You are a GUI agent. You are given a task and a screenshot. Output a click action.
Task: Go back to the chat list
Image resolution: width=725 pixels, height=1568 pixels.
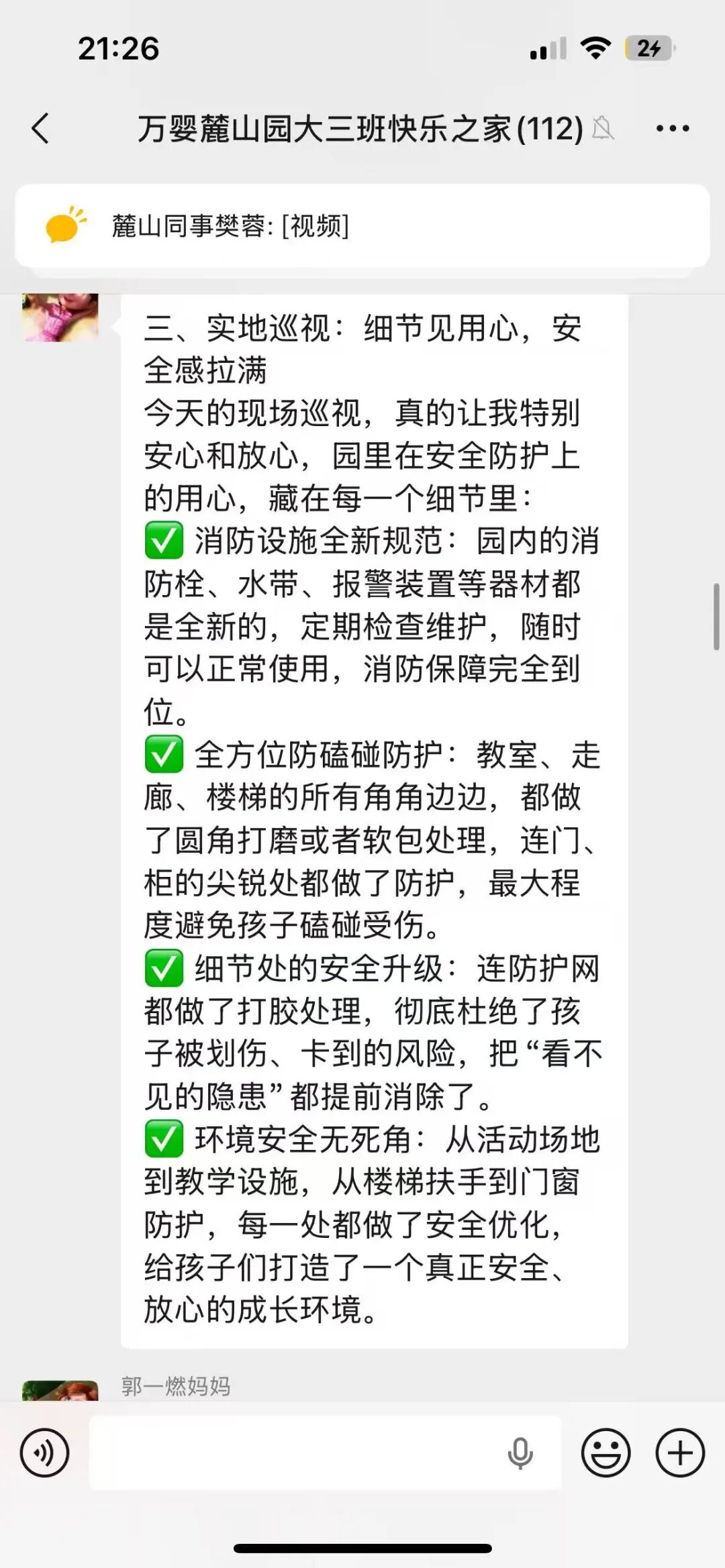41,128
